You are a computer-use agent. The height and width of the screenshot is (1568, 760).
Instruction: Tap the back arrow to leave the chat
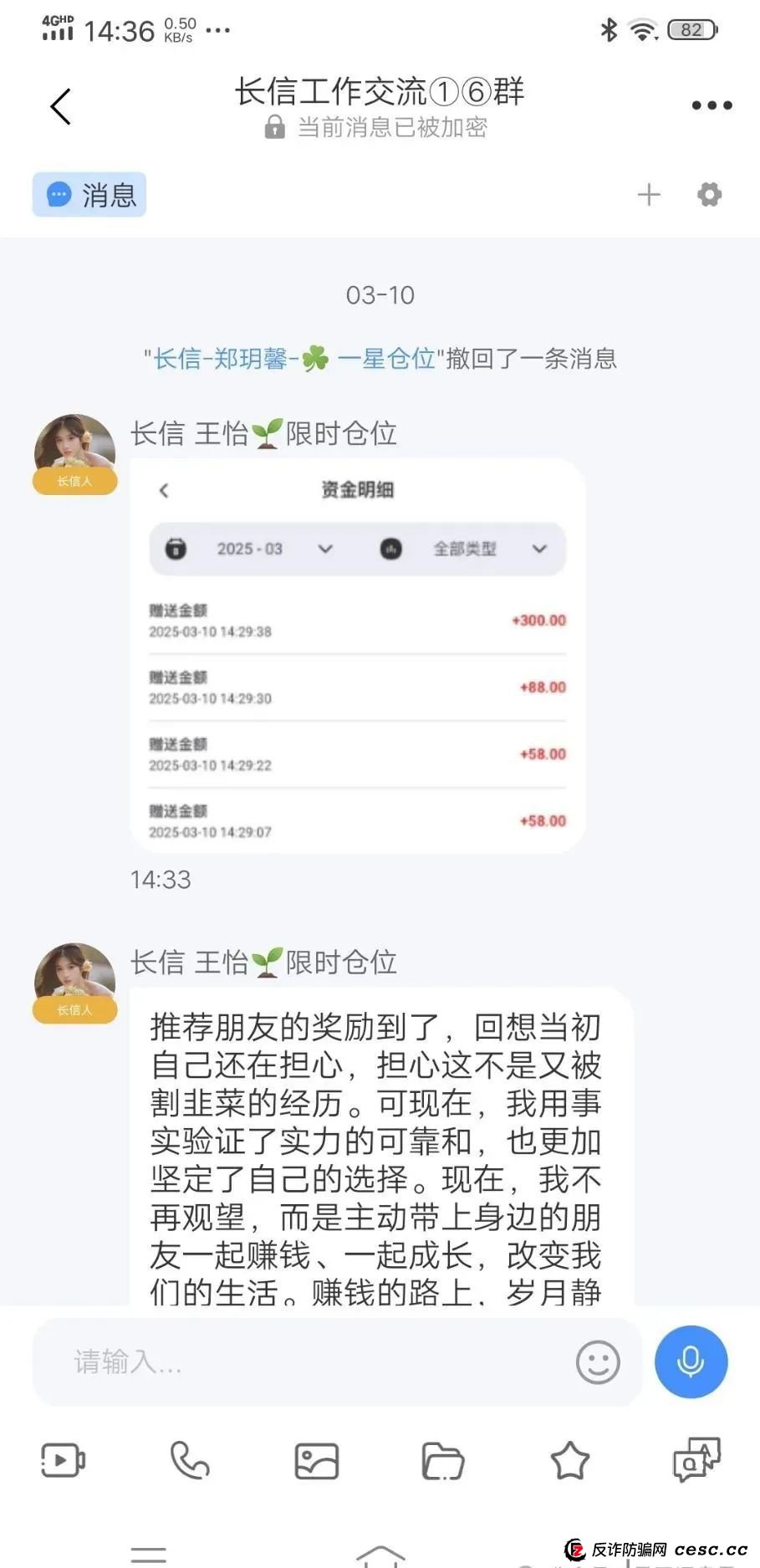tap(59, 106)
